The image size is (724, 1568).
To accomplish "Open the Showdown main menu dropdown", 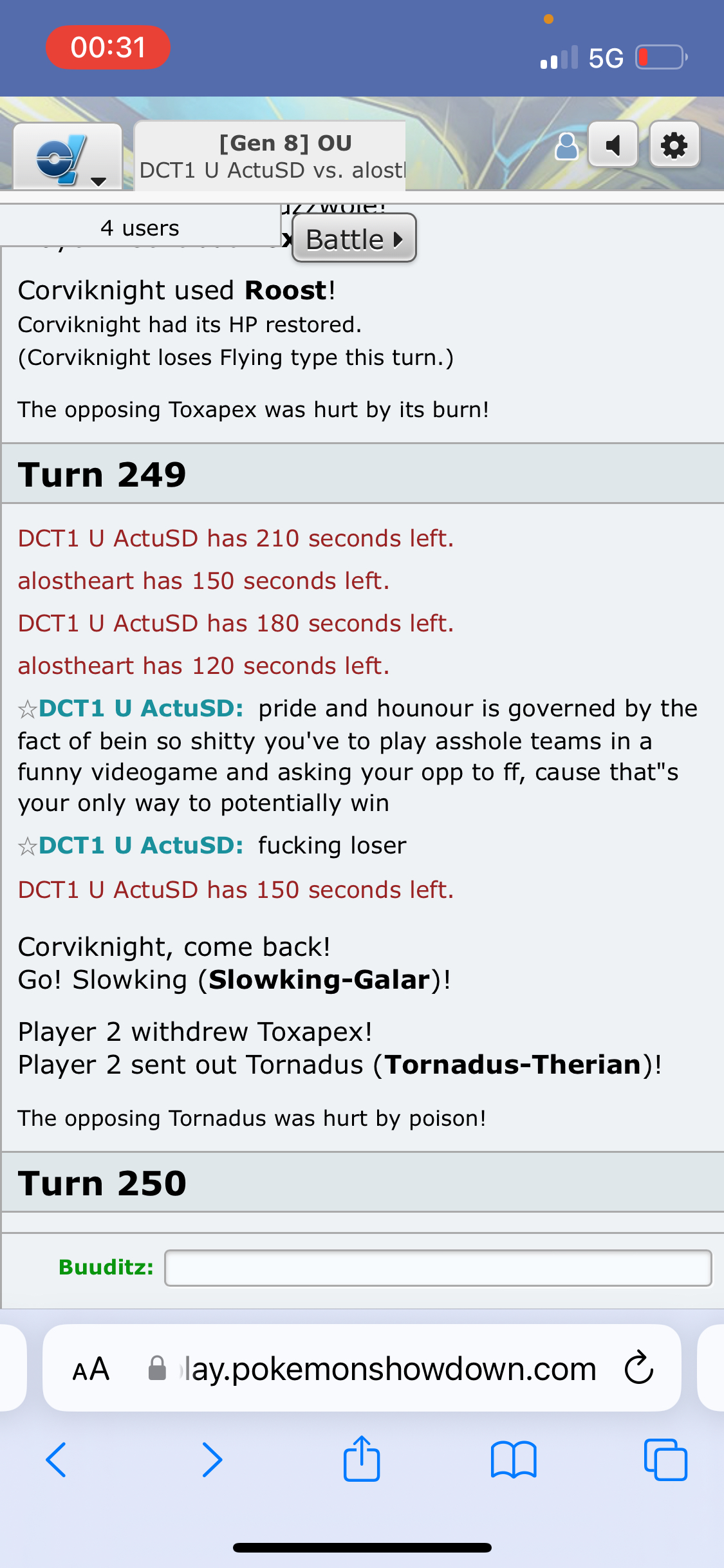I will [68, 156].
